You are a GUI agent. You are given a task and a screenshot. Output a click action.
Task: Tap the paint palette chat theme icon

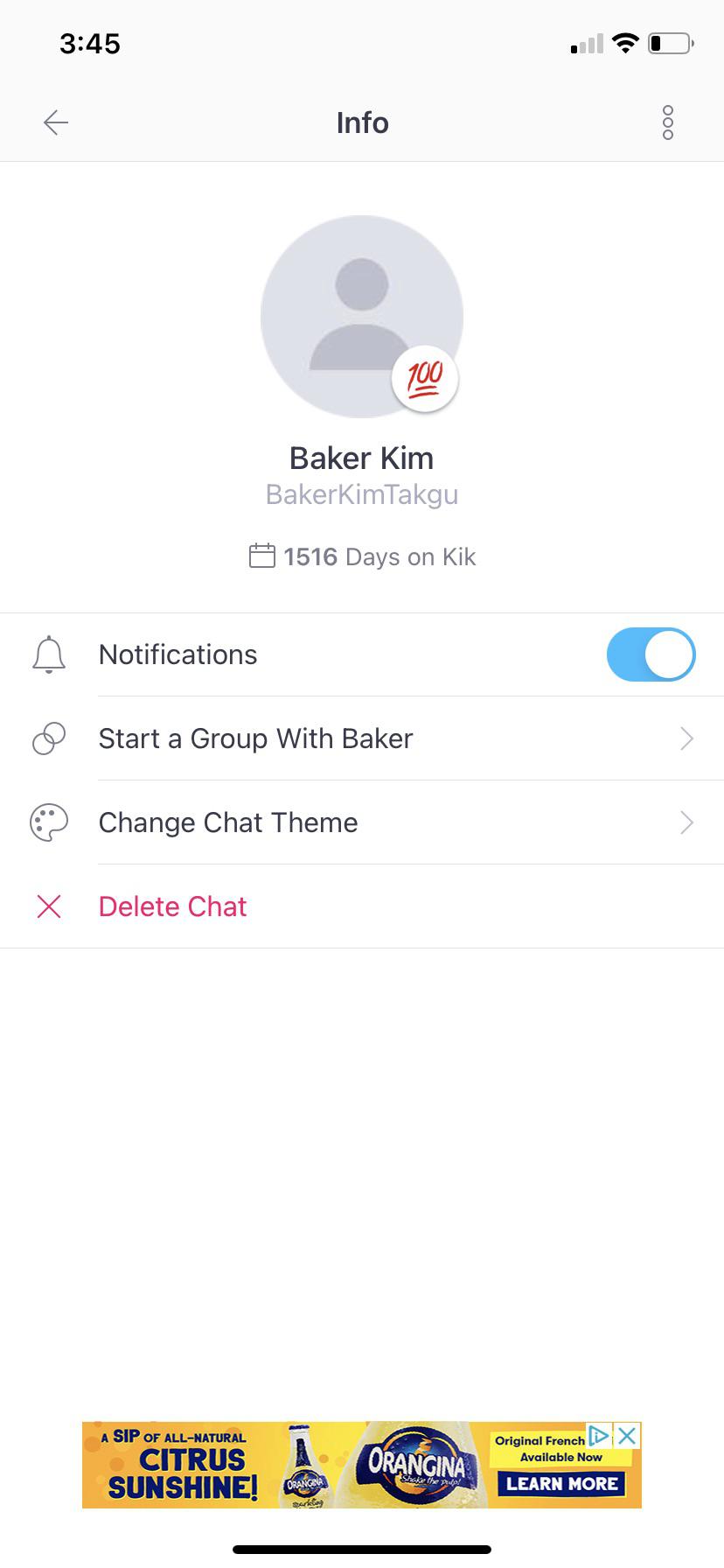[x=49, y=822]
